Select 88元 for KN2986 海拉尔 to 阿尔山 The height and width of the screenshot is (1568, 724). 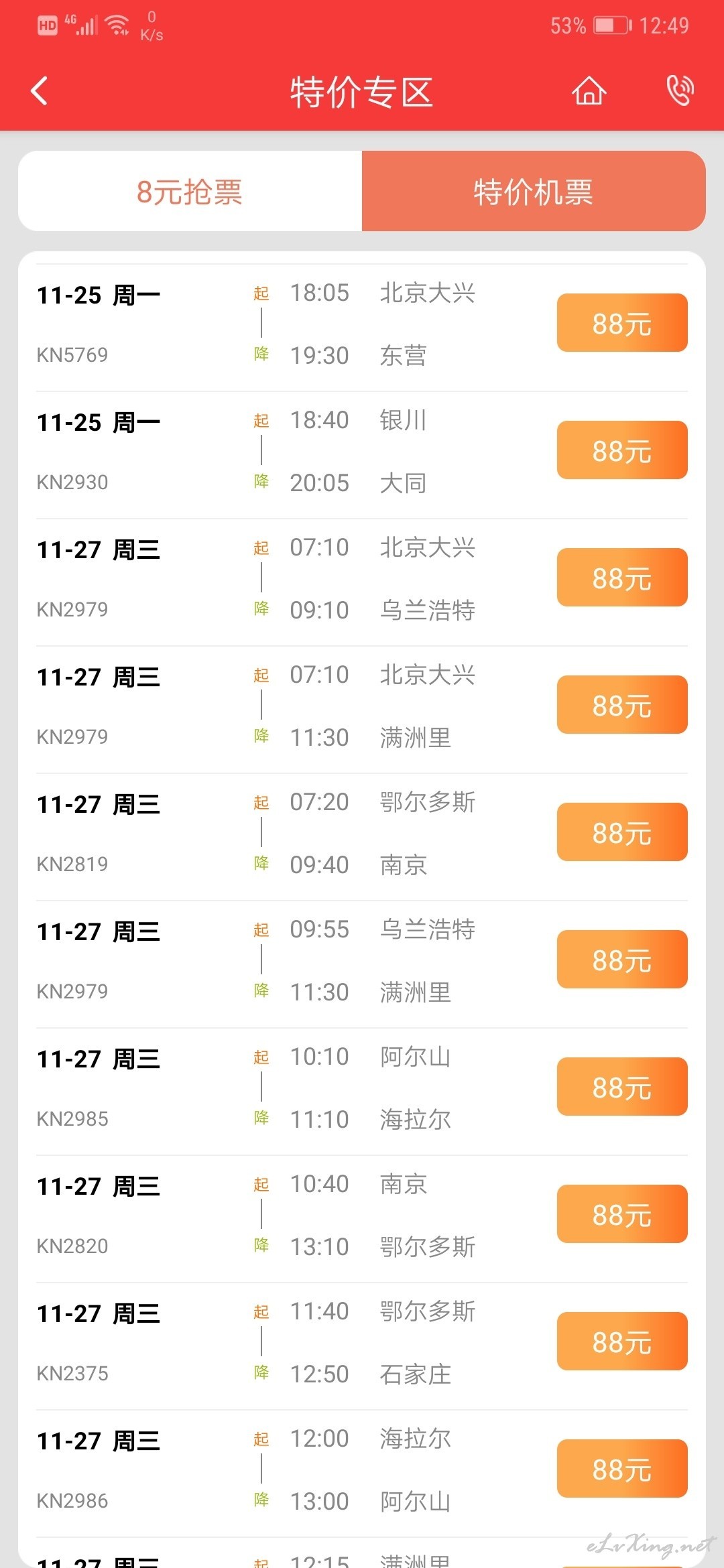pos(622,1468)
